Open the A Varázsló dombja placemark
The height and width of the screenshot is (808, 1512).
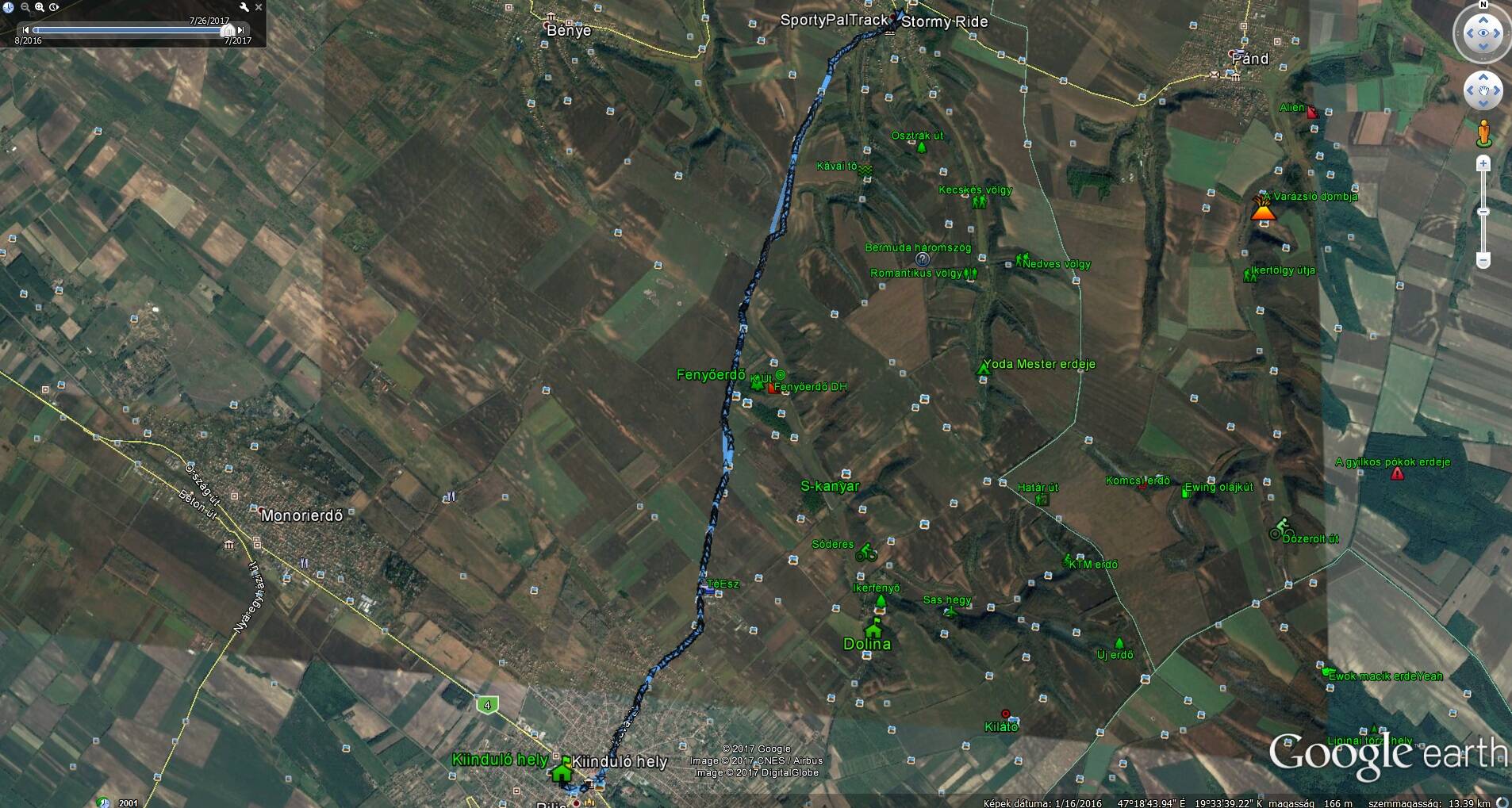pos(1262,209)
